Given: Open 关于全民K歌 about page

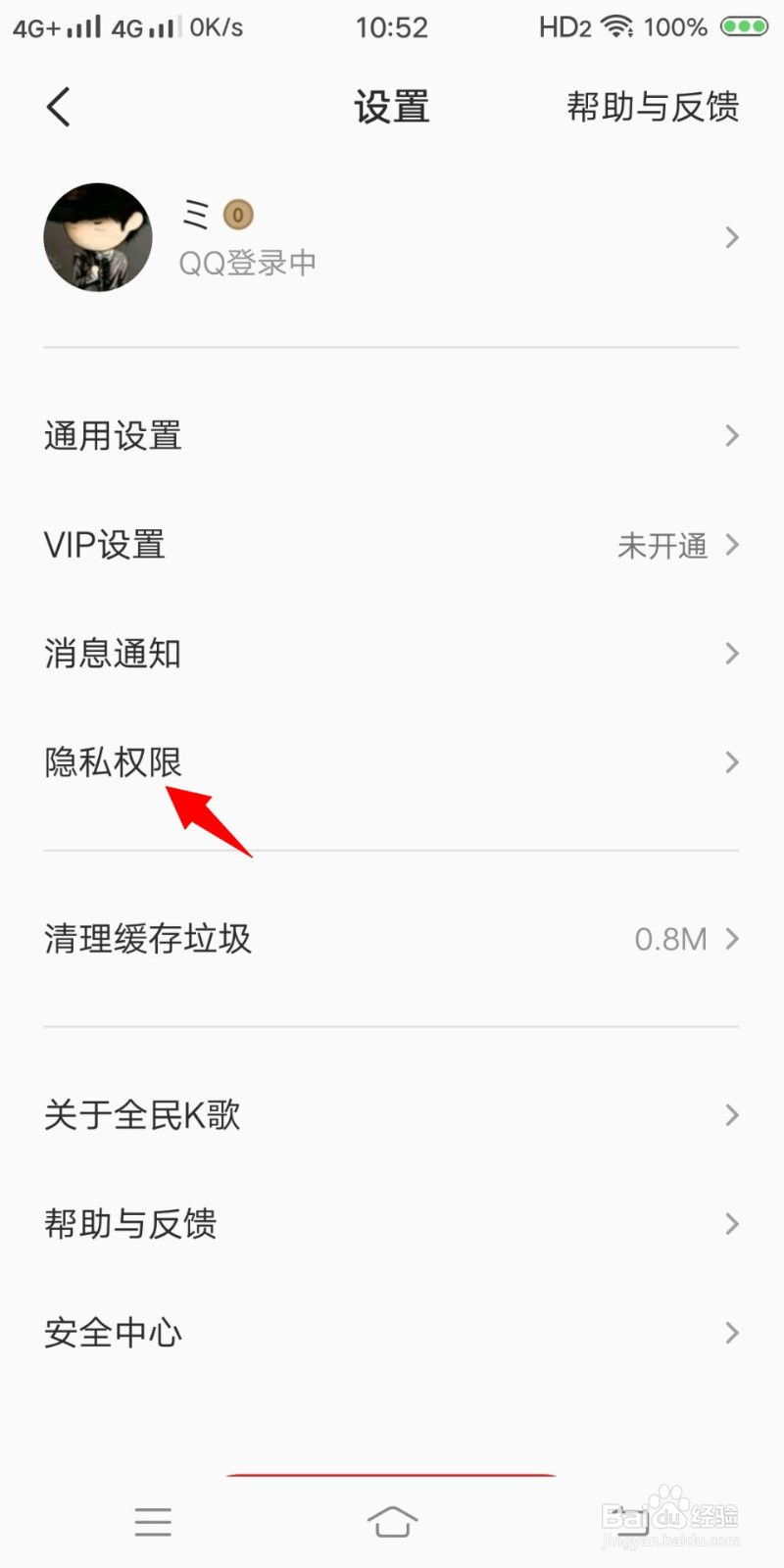Looking at the screenshot, I should (x=392, y=1114).
